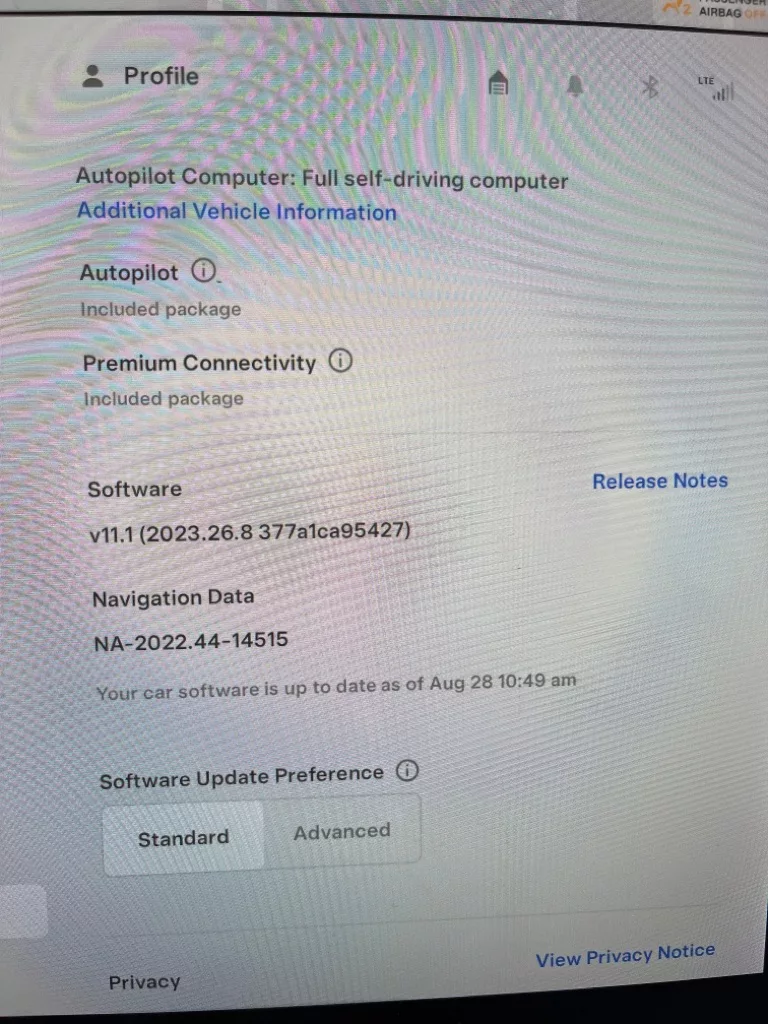
Task: Select Standard update preference
Action: [184, 838]
